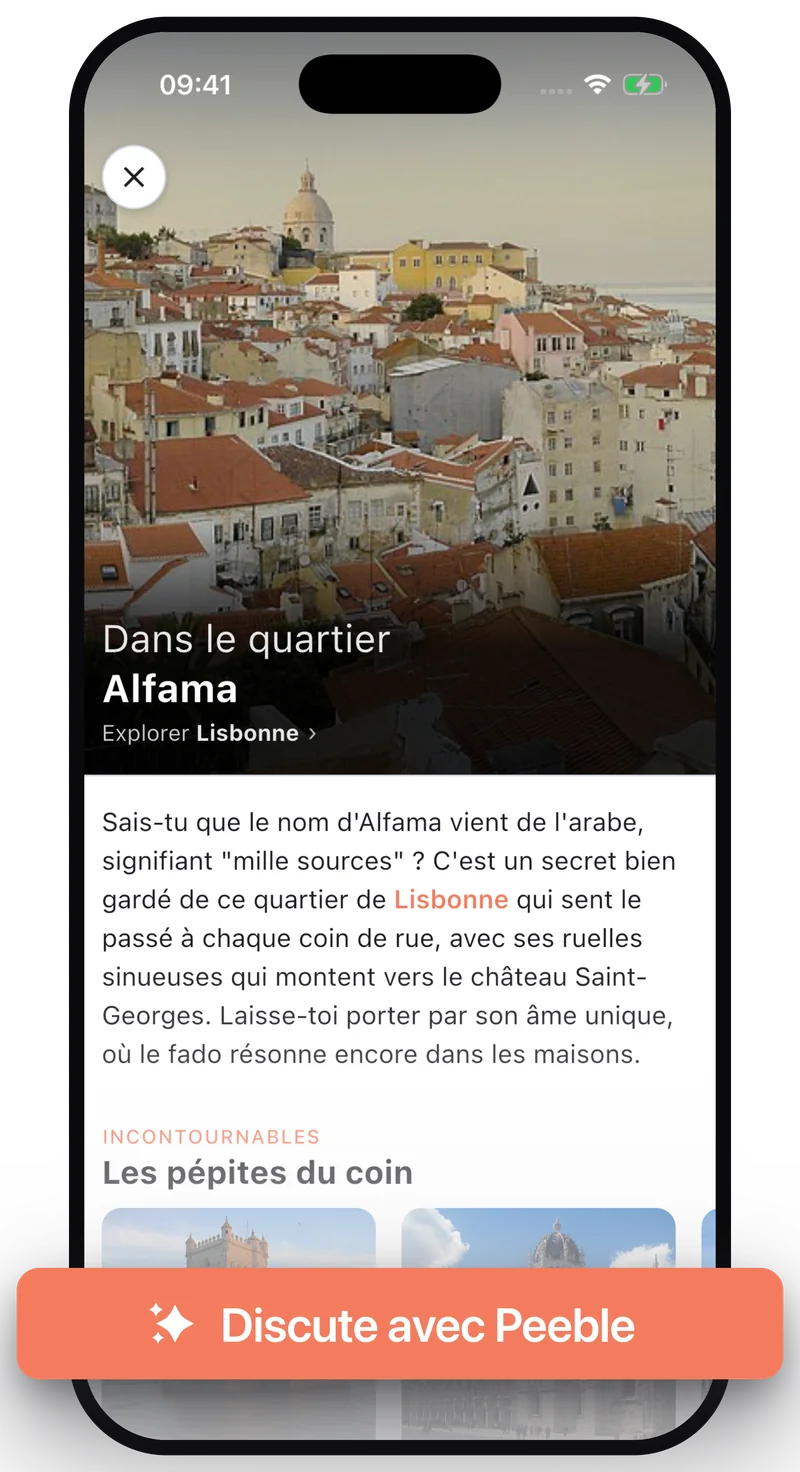Select the Incontournables section label
The width and height of the screenshot is (800, 1472).
(x=211, y=1137)
